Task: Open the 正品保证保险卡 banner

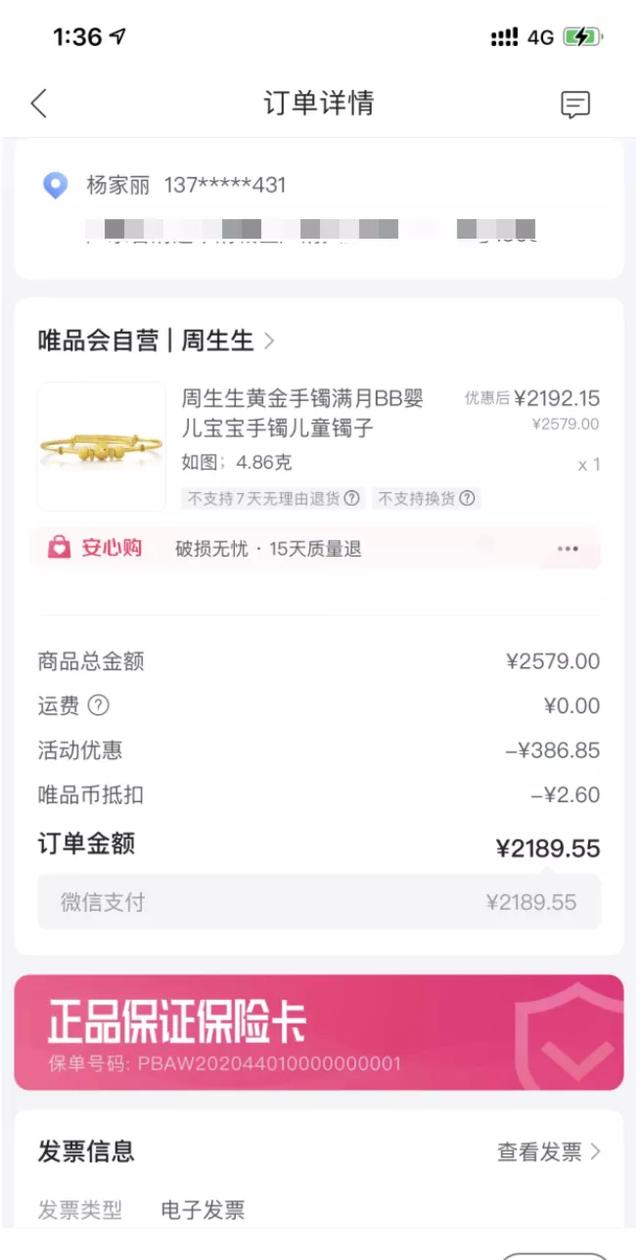Action: 319,1032
